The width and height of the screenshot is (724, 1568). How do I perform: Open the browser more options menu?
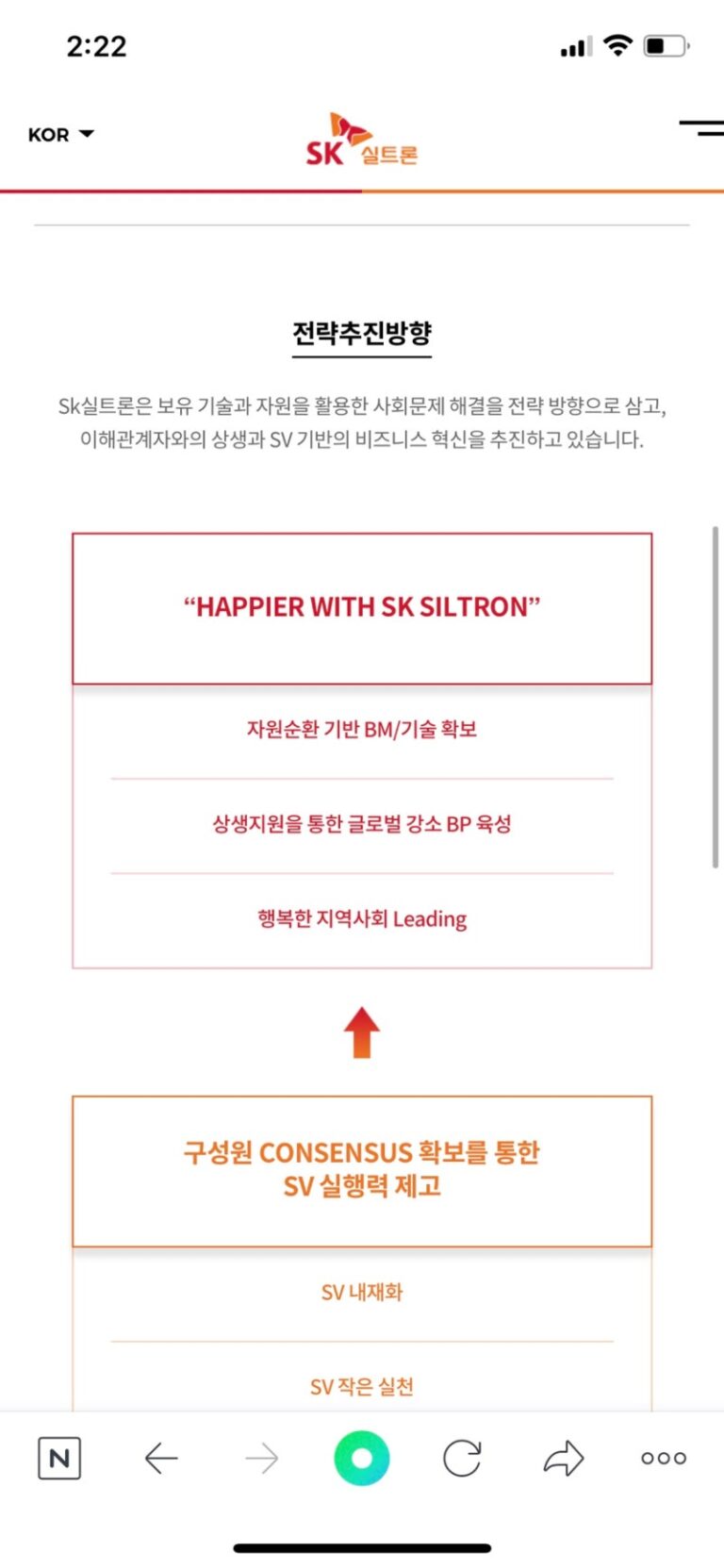664,1459
